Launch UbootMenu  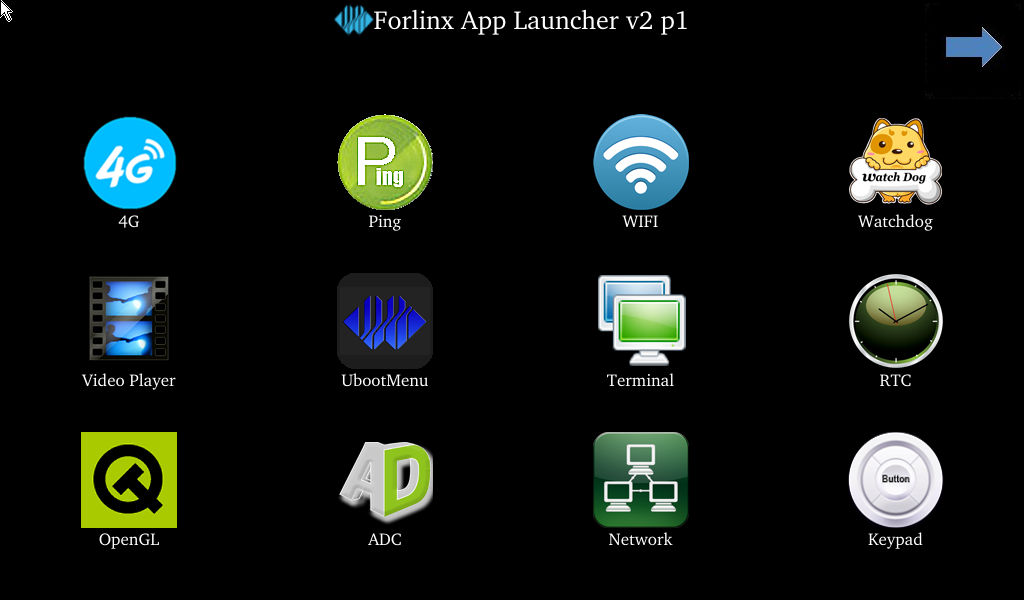(385, 320)
